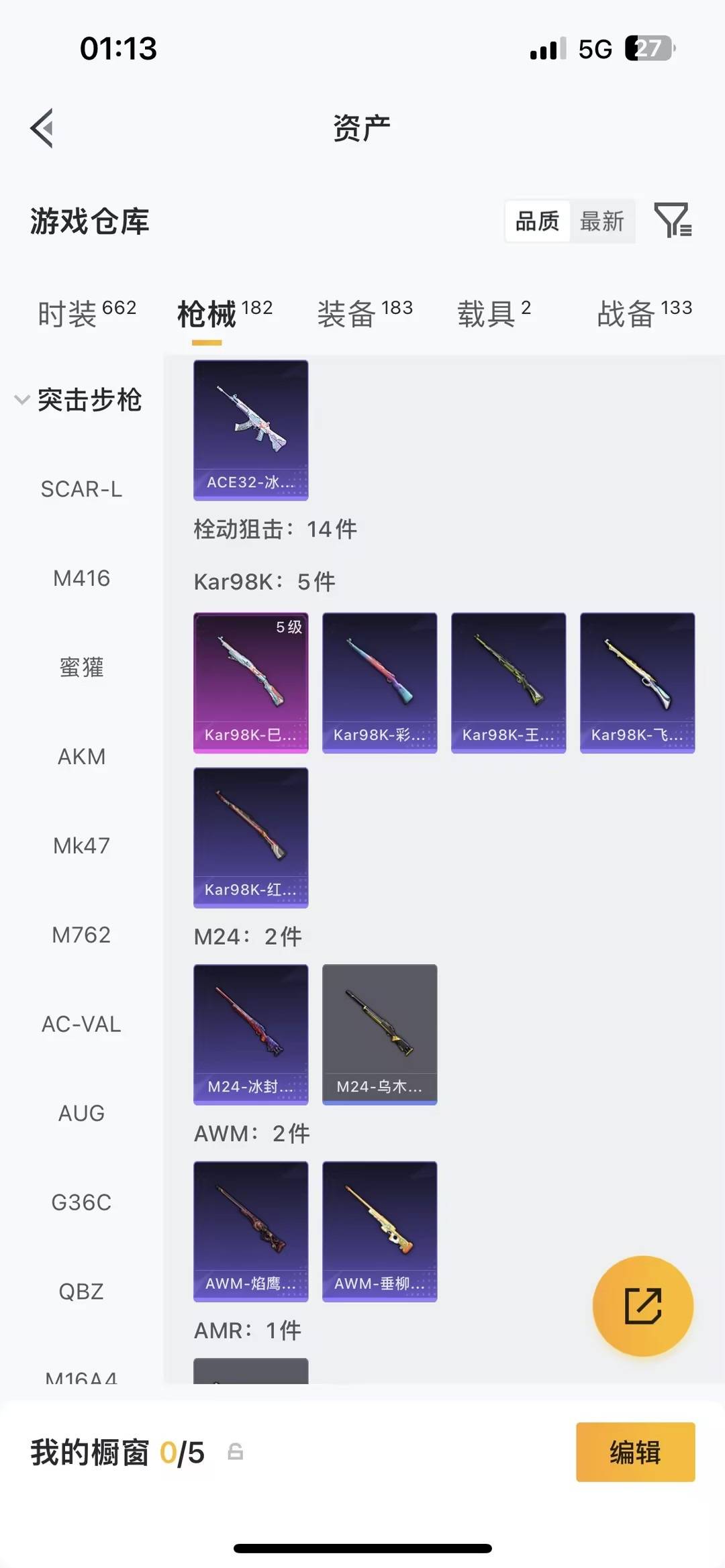
Task: Tap the 编辑 button
Action: coord(634,1453)
